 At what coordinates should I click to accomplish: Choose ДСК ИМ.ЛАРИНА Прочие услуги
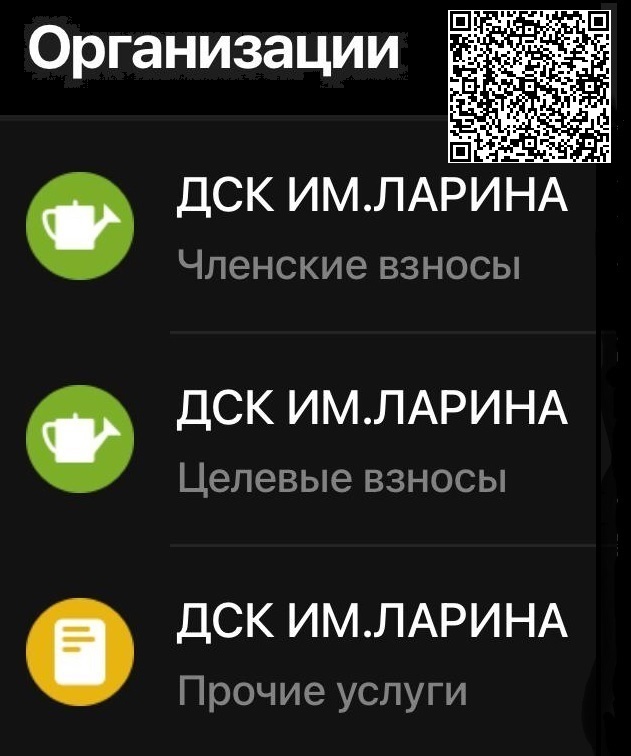pyautogui.click(x=372, y=654)
